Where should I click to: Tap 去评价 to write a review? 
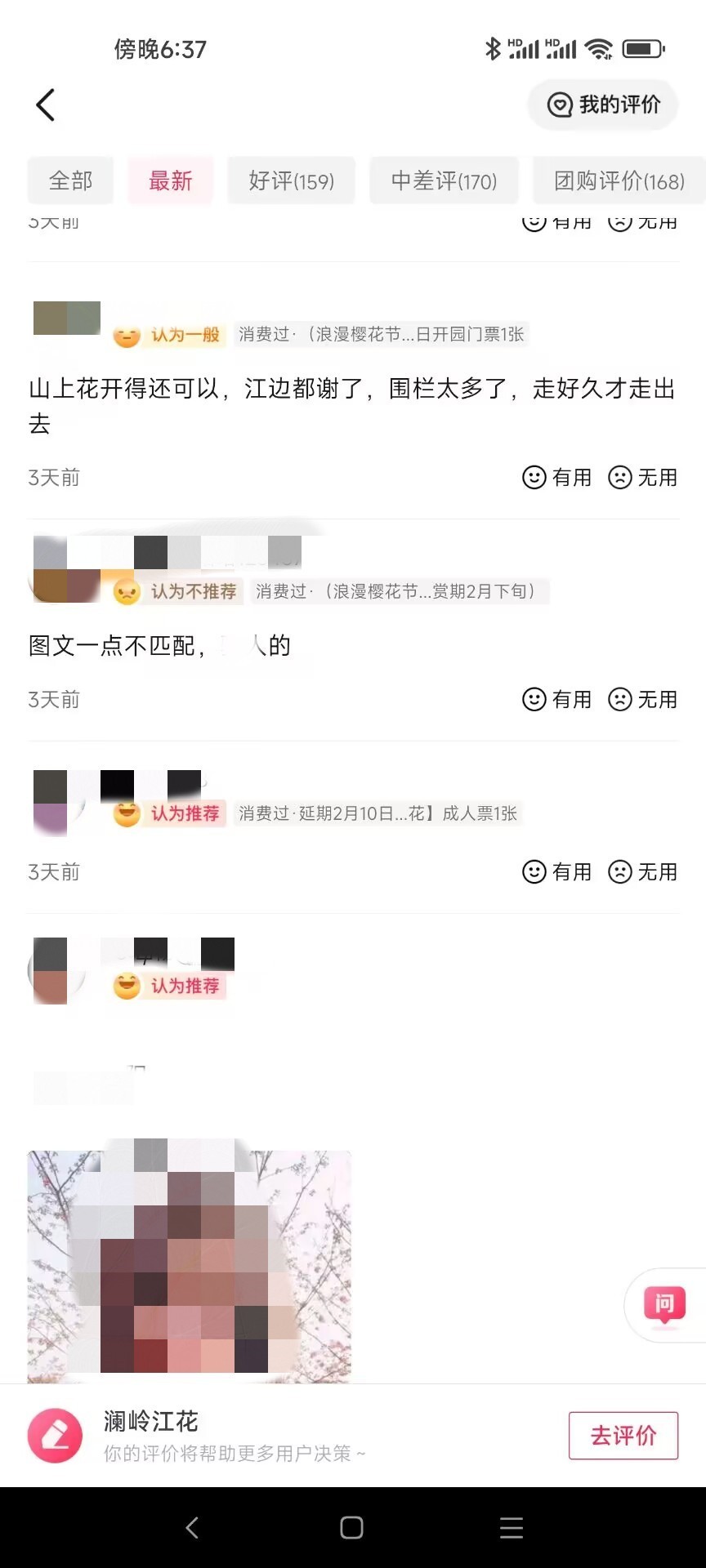click(x=623, y=1435)
